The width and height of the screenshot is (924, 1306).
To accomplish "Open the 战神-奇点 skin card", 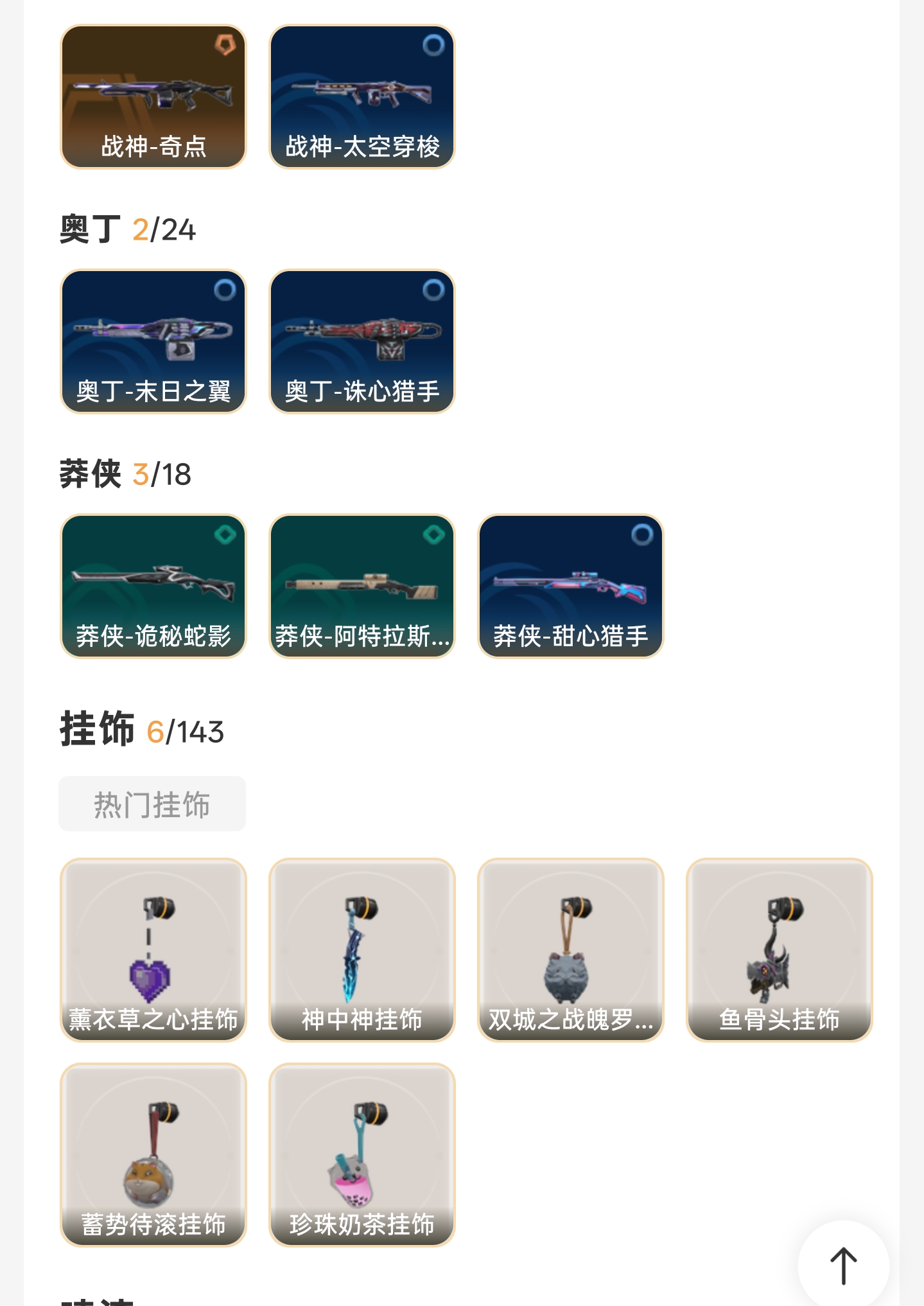I will 153,97.
